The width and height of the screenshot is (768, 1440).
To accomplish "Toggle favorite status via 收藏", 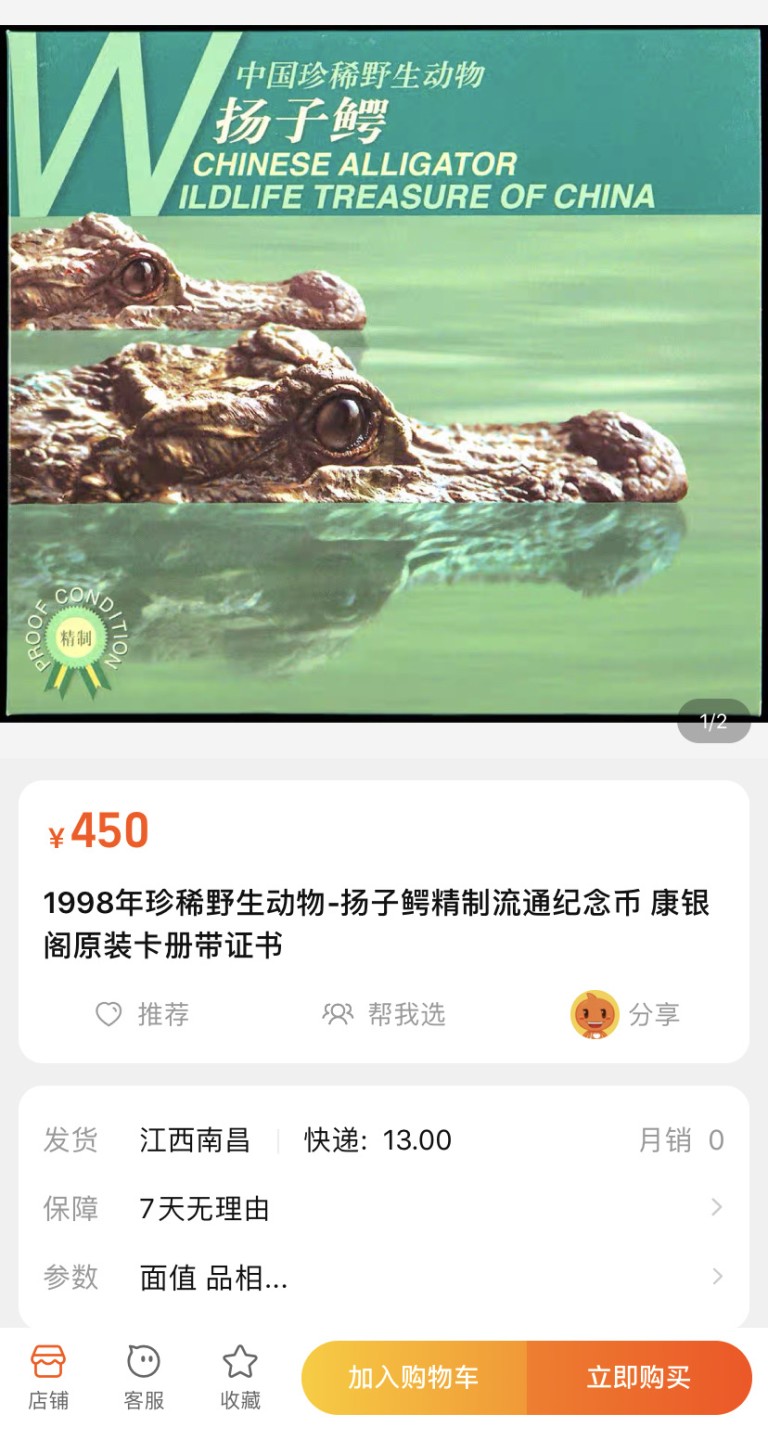I will (x=240, y=1375).
